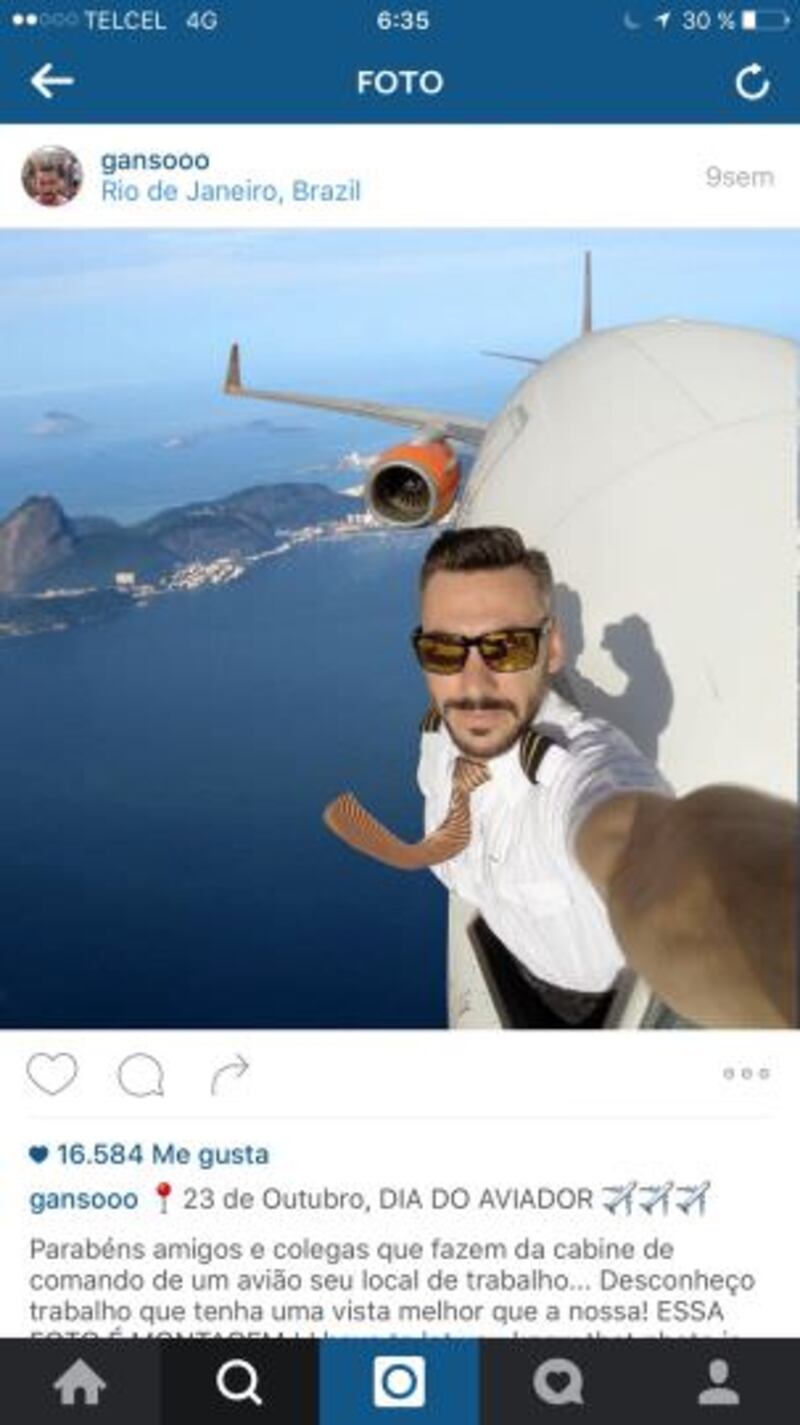The height and width of the screenshot is (1425, 800).
Task: Go back using the top-left arrow
Action: pos(50,81)
